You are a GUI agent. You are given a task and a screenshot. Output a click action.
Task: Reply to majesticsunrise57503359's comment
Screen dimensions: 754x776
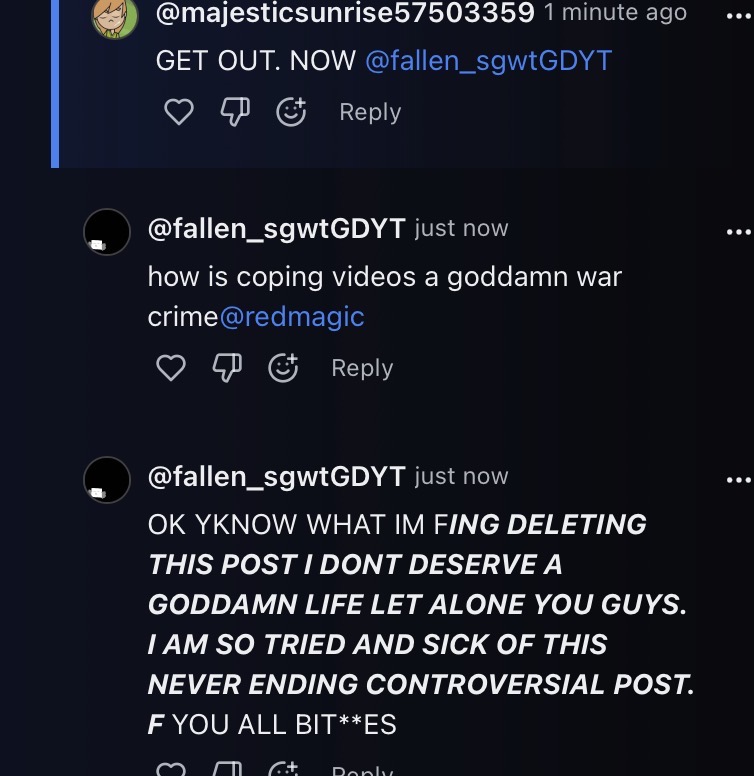[x=370, y=113]
